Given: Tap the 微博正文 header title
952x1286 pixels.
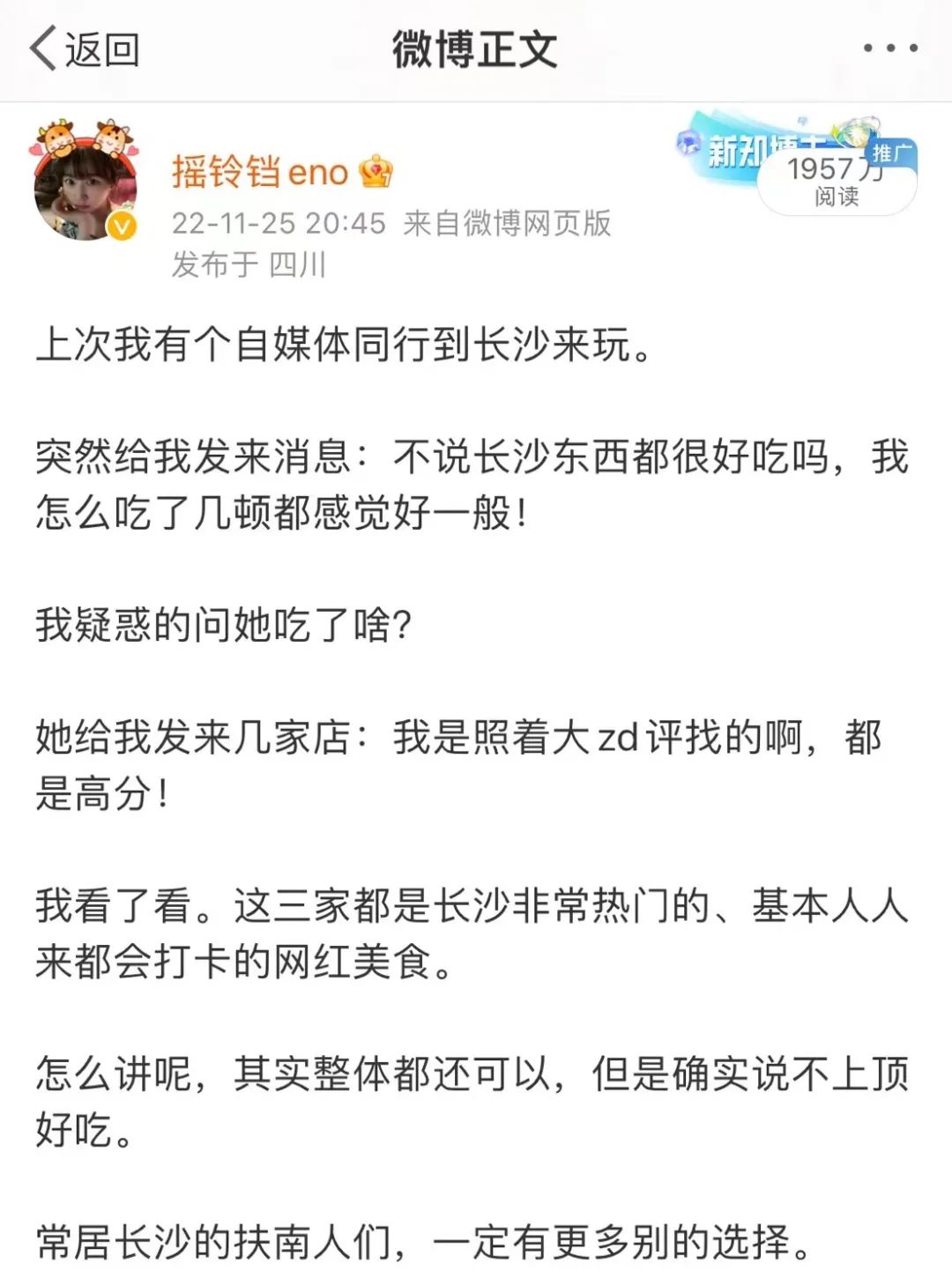Looking at the screenshot, I should pyautogui.click(x=476, y=48).
